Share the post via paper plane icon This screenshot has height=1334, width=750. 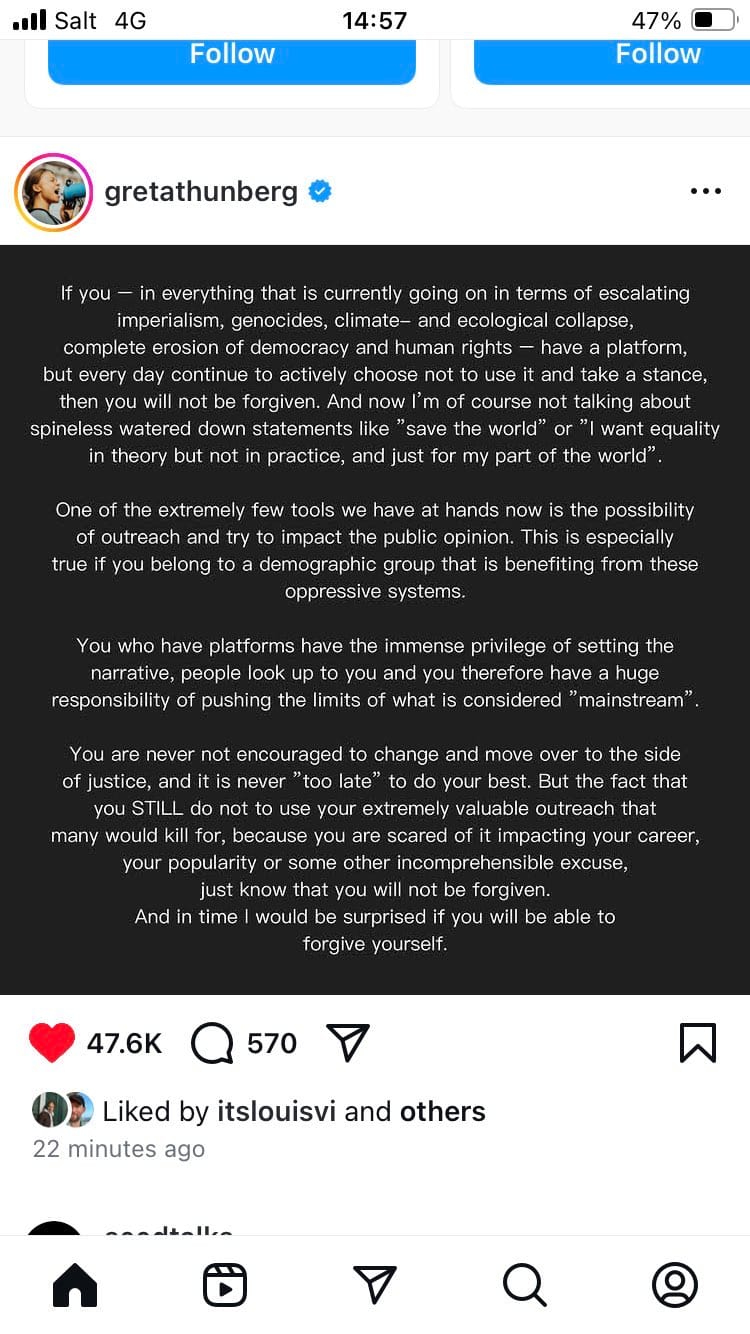click(x=348, y=1043)
